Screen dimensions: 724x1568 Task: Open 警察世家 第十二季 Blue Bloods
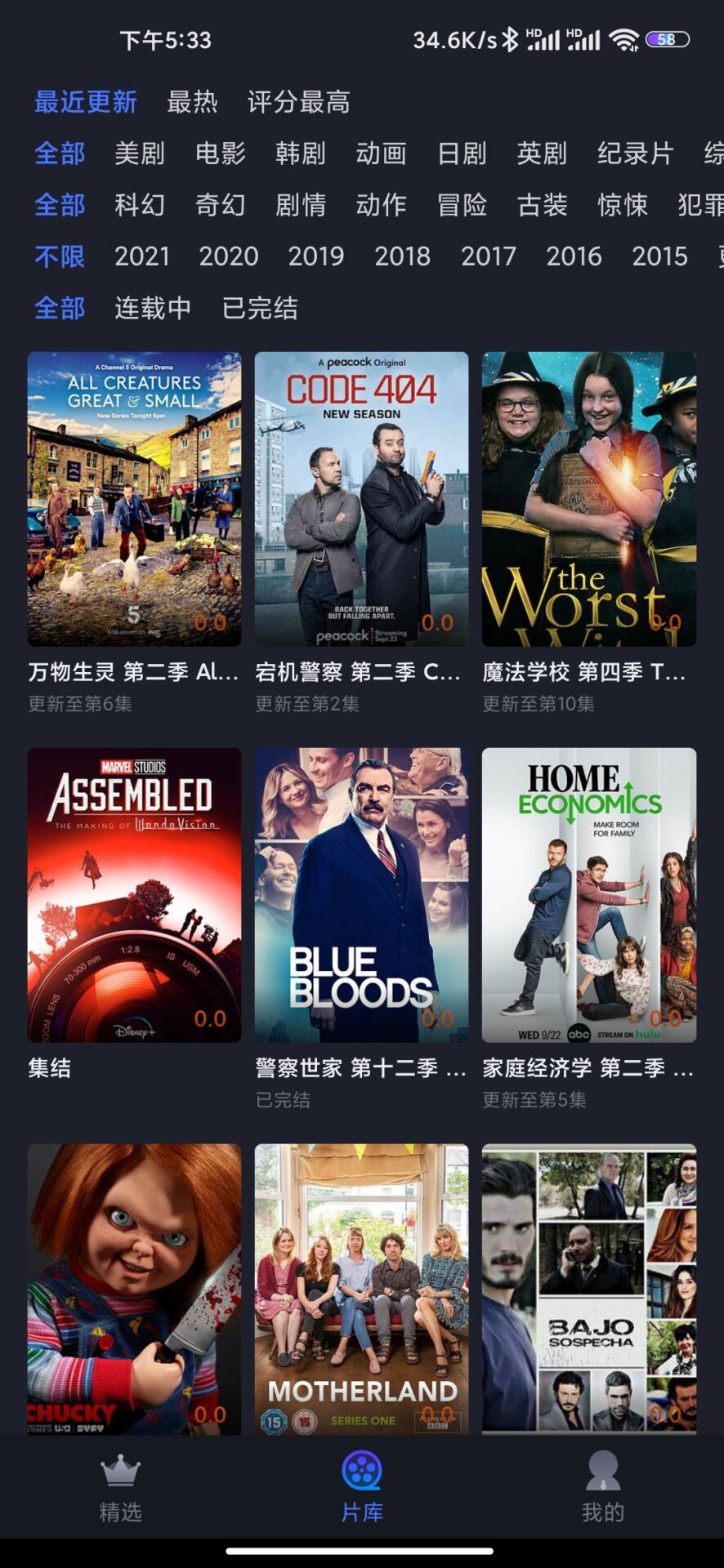point(361,895)
